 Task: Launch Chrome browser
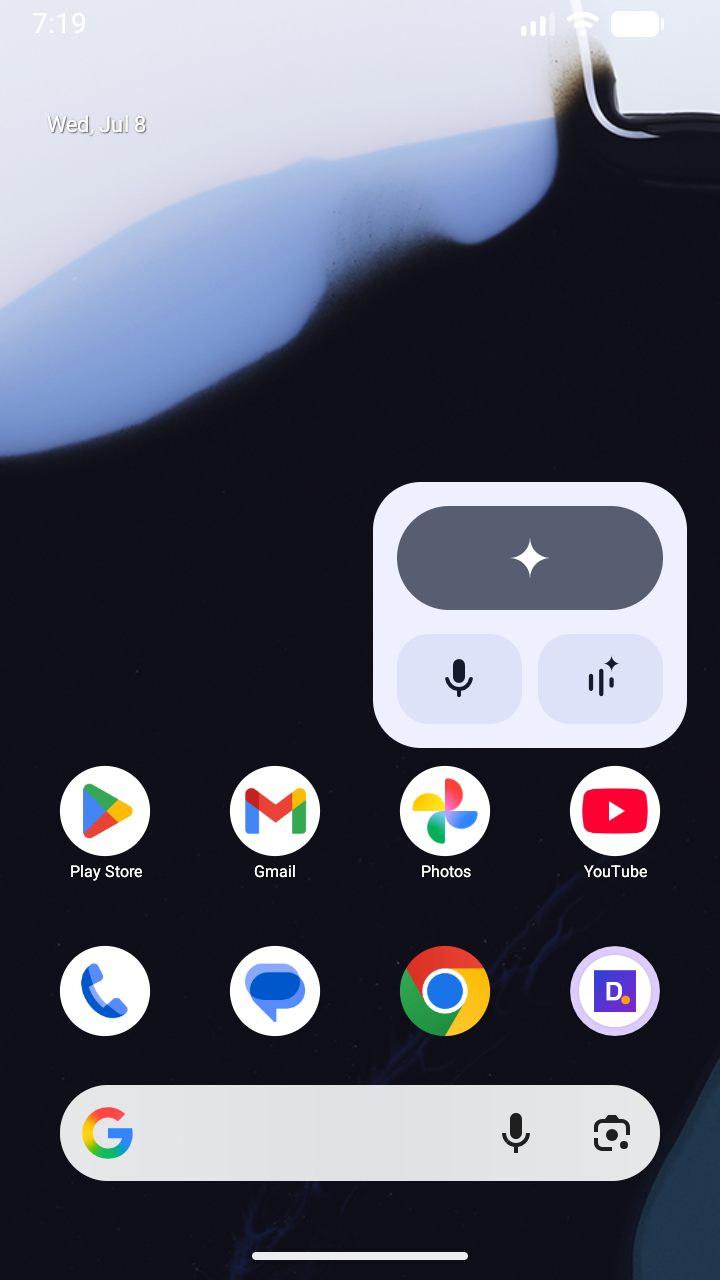pyautogui.click(x=445, y=991)
